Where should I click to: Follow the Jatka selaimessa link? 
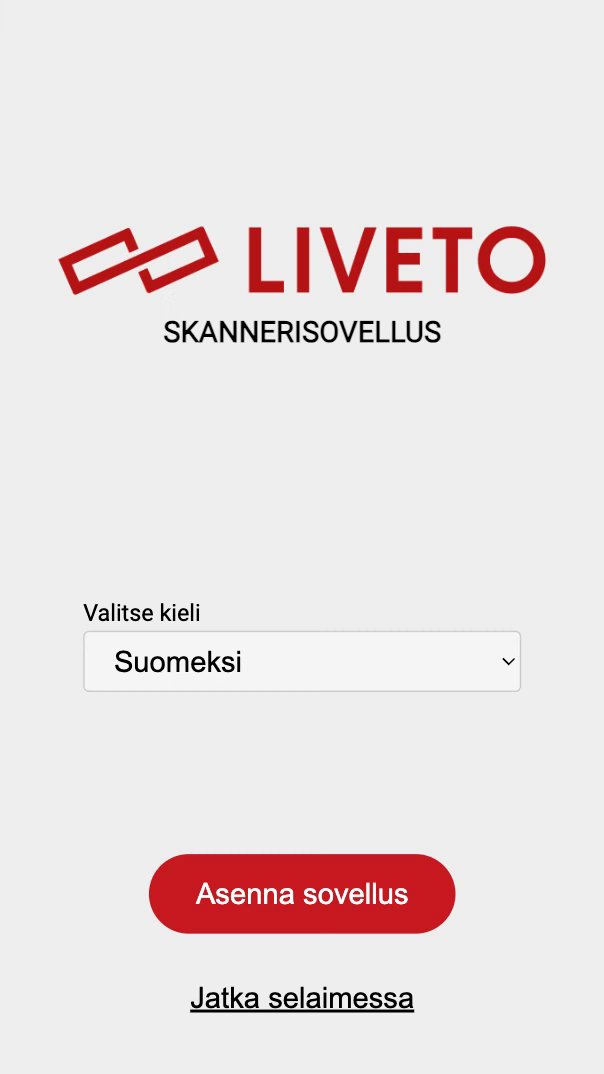tap(302, 998)
